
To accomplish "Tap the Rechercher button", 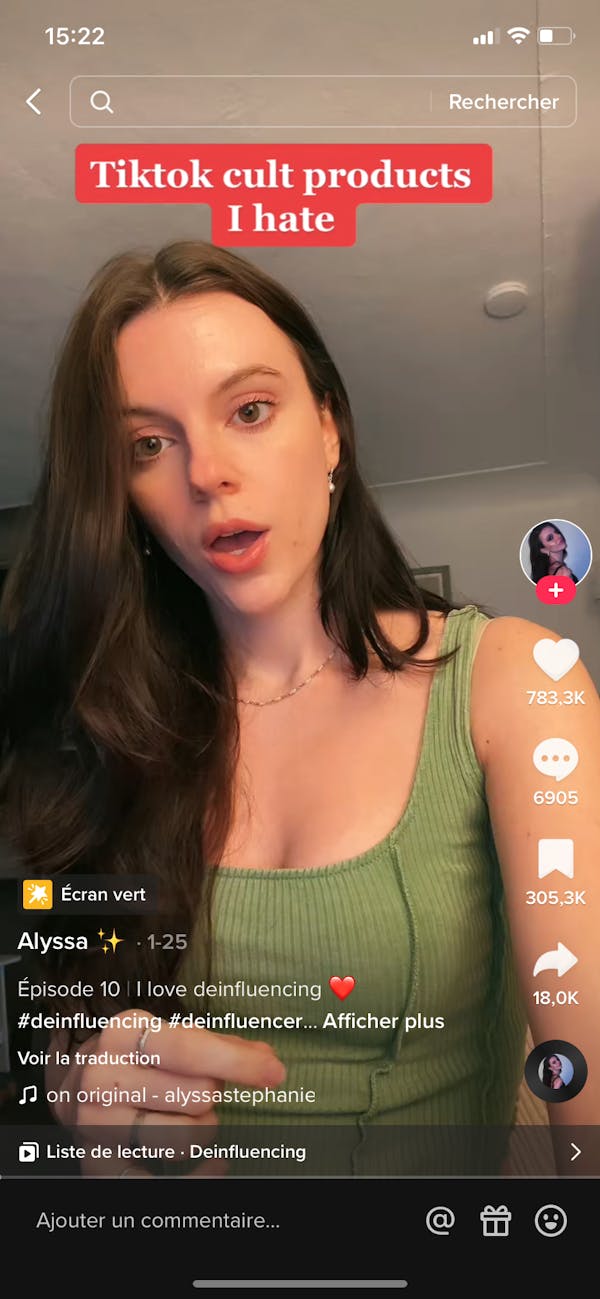I will pos(503,102).
